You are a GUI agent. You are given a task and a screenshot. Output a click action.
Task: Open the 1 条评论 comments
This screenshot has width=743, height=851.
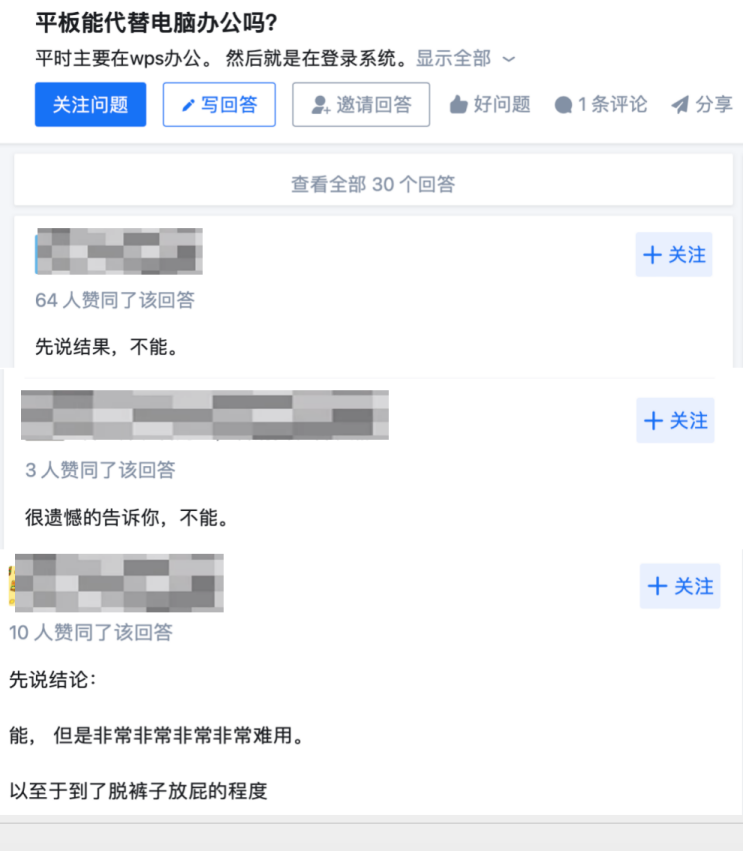click(601, 105)
